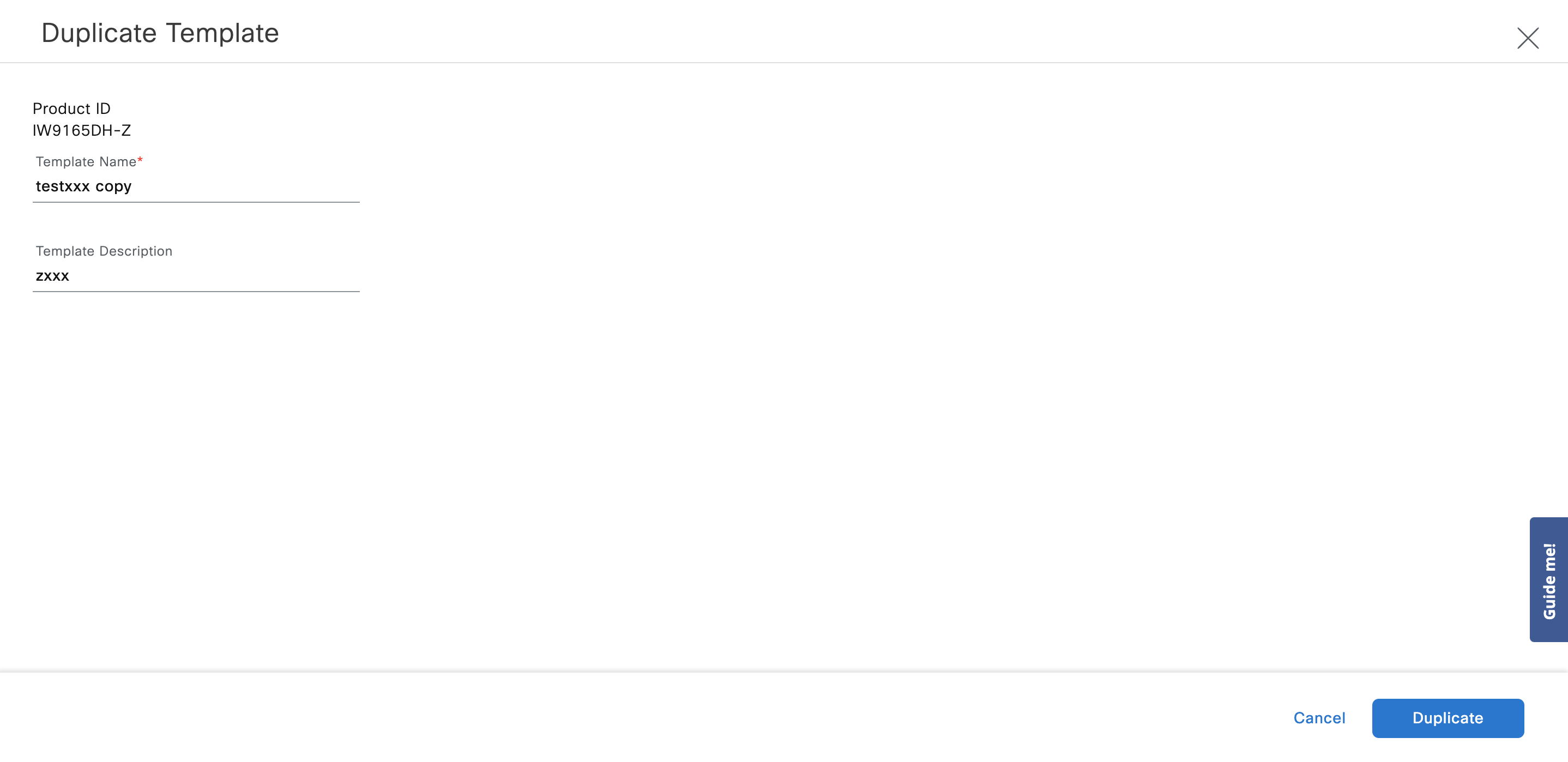Edit the Template Name field
The image size is (1568, 762).
click(x=195, y=186)
